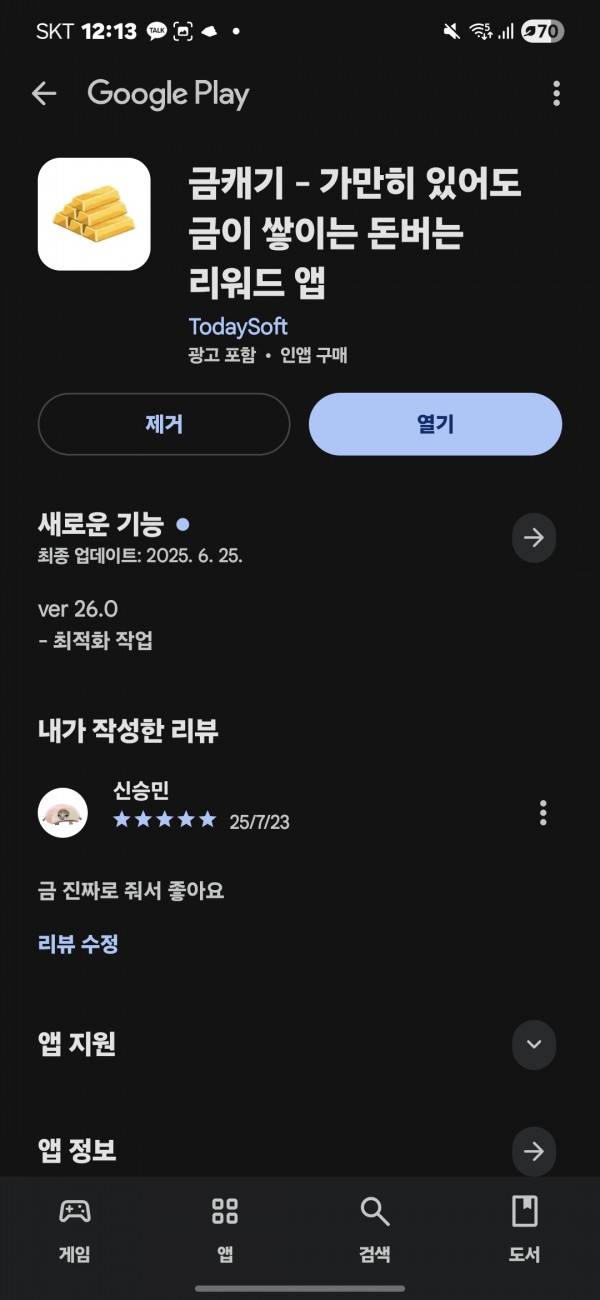The width and height of the screenshot is (600, 1300).
Task: Go back using the top-left arrow
Action: coord(44,94)
